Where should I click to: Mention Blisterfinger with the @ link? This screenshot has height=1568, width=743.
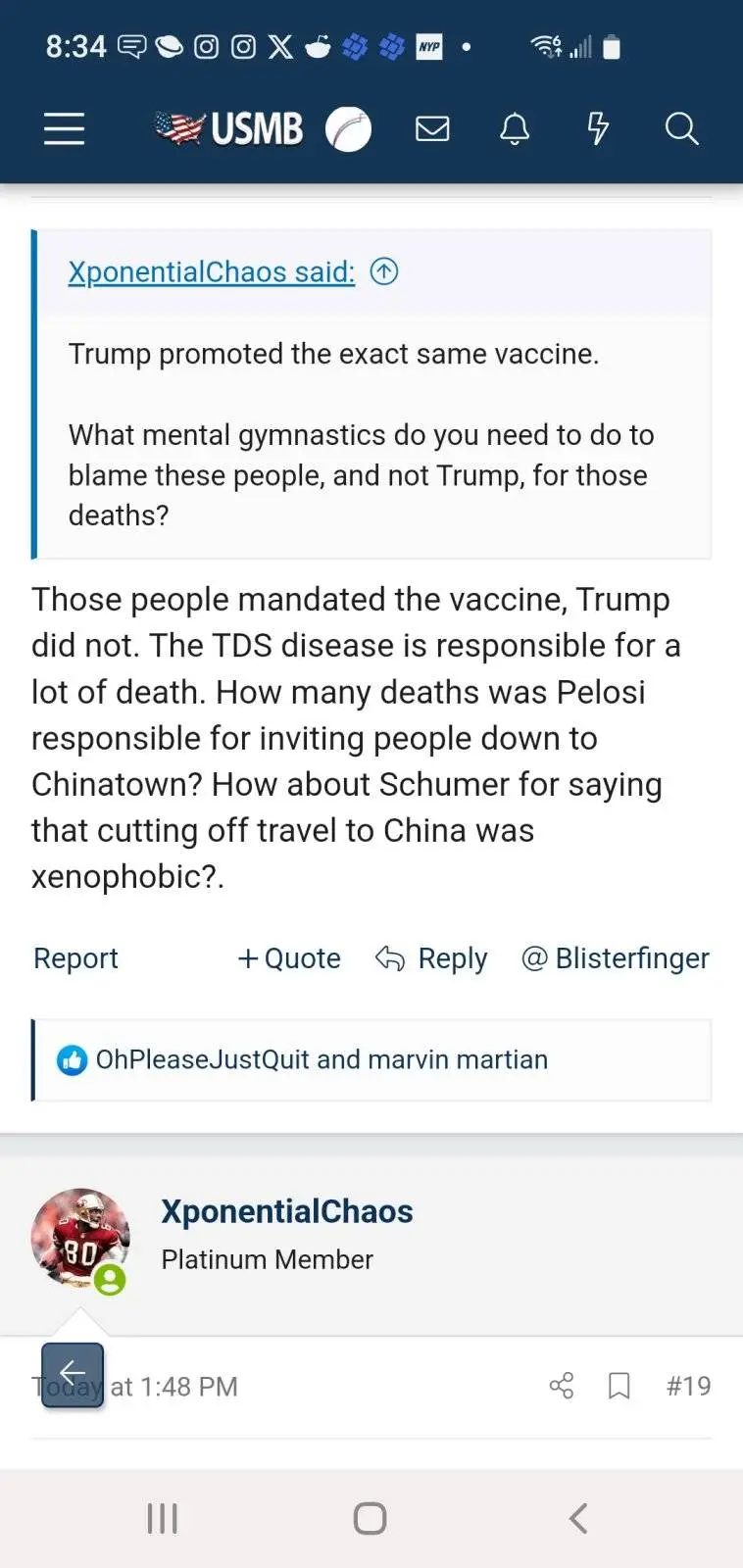coord(616,958)
